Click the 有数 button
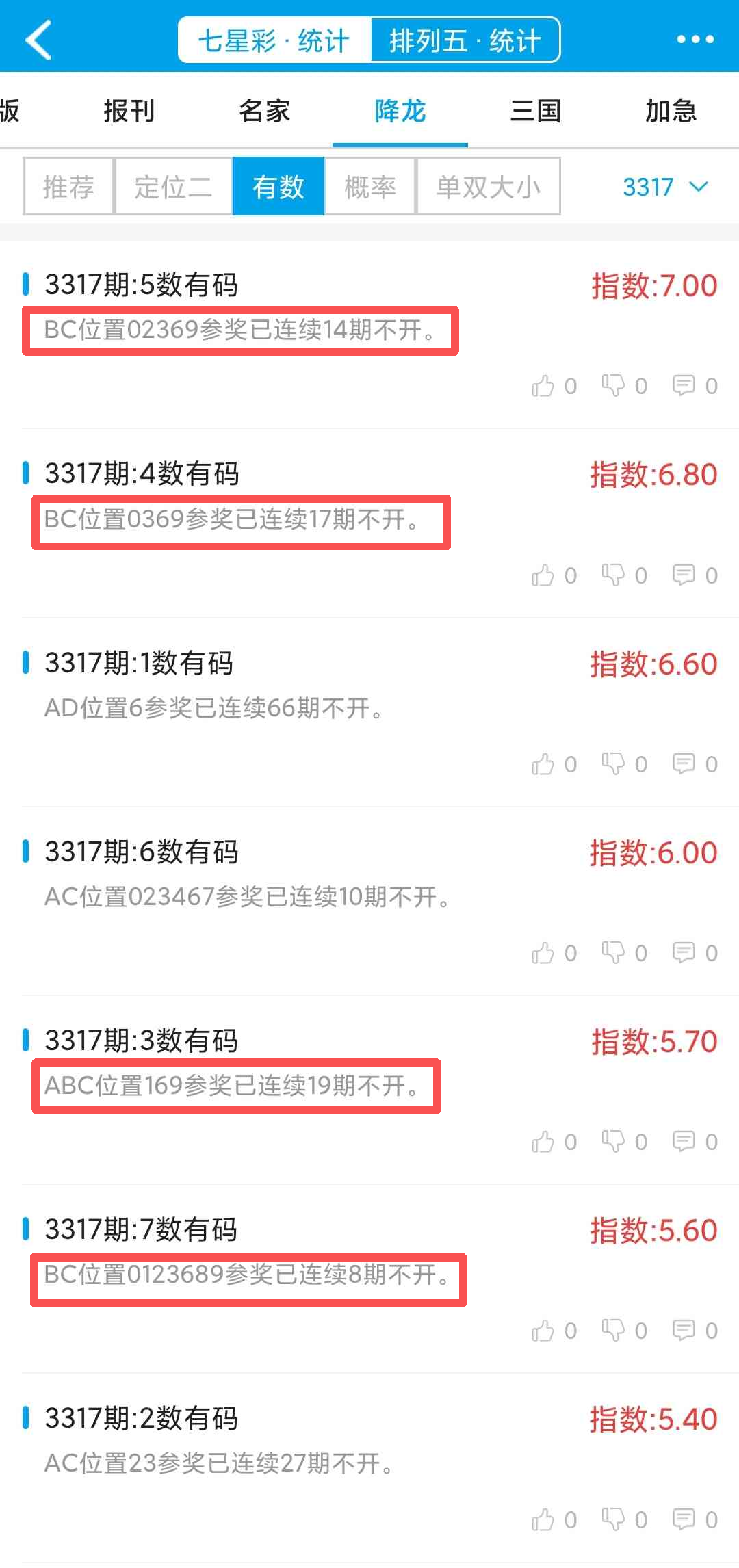Viewport: 739px width, 1568px height. tap(278, 187)
